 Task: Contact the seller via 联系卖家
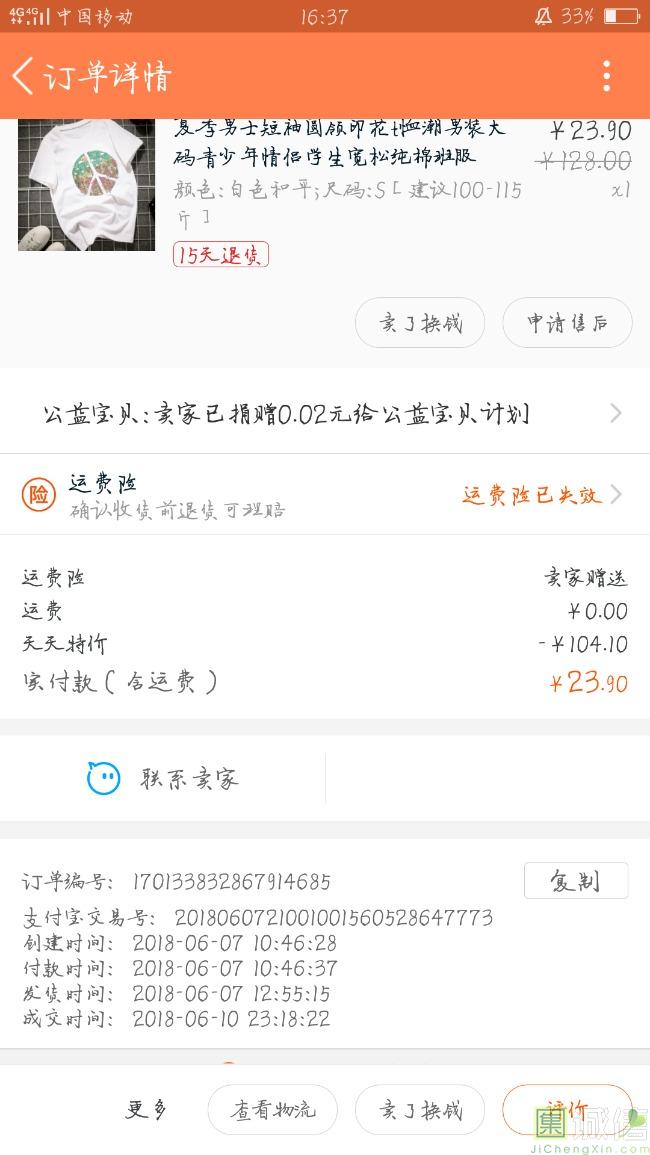tap(163, 778)
